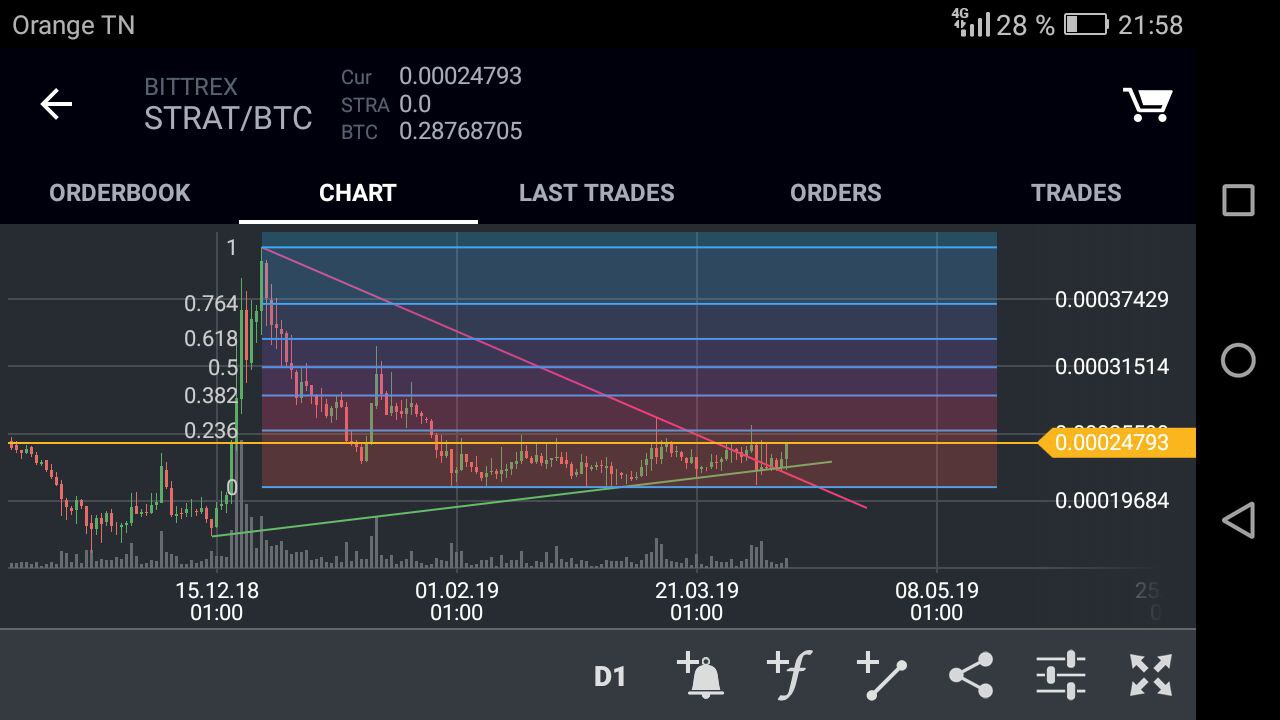Open the Orders tab
The height and width of the screenshot is (720, 1280).
[836, 193]
